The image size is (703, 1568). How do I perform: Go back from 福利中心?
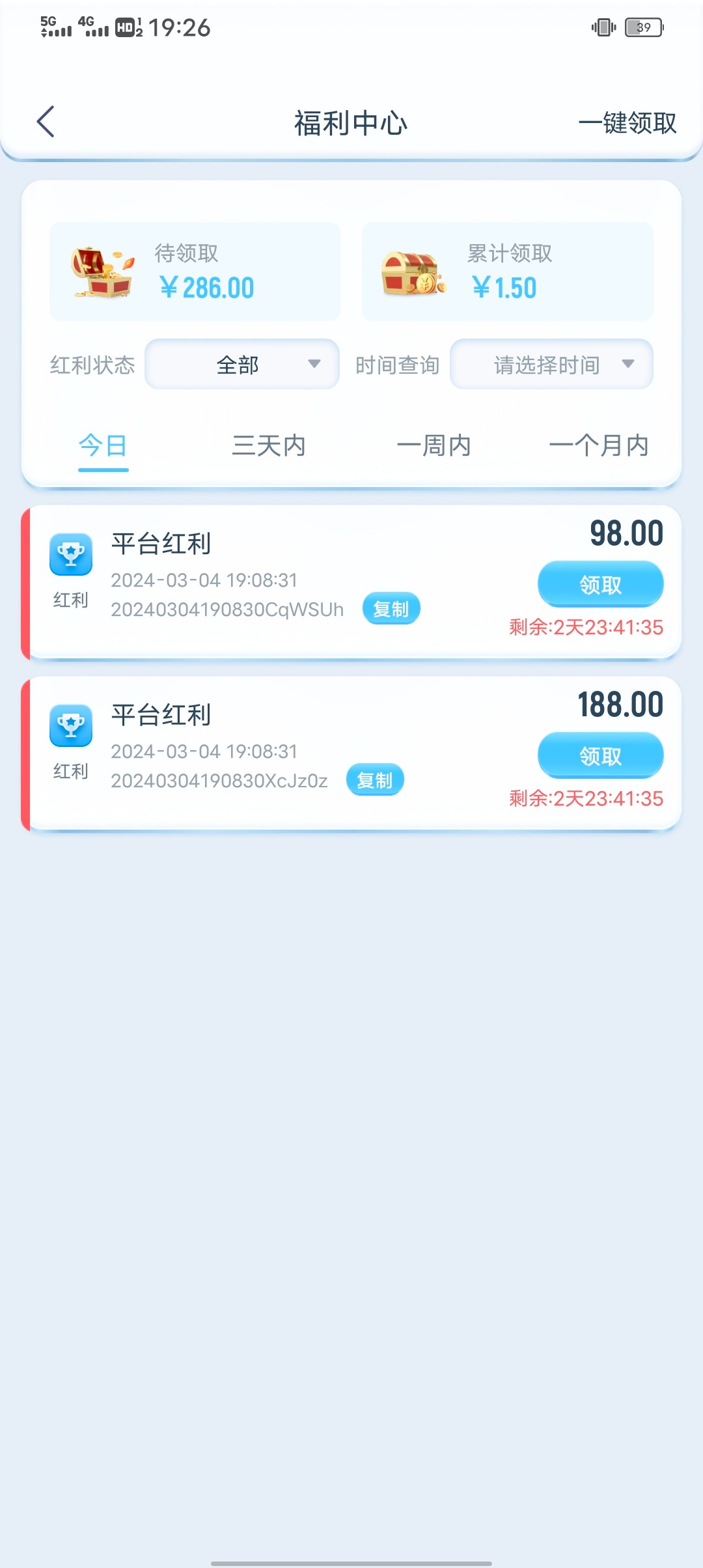coord(46,122)
